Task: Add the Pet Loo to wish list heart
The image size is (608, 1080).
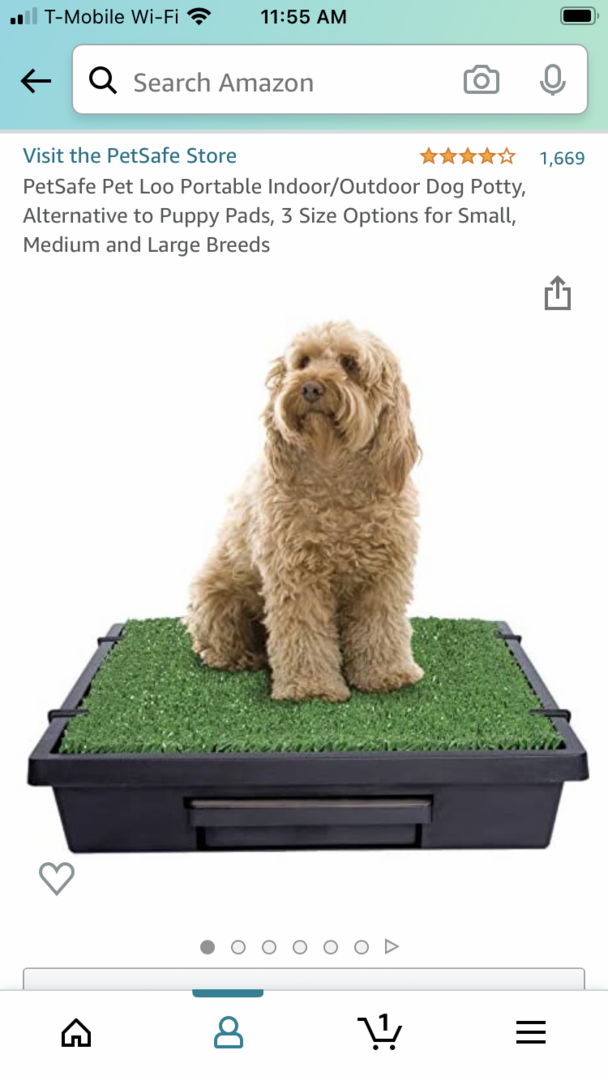Action: [56, 878]
